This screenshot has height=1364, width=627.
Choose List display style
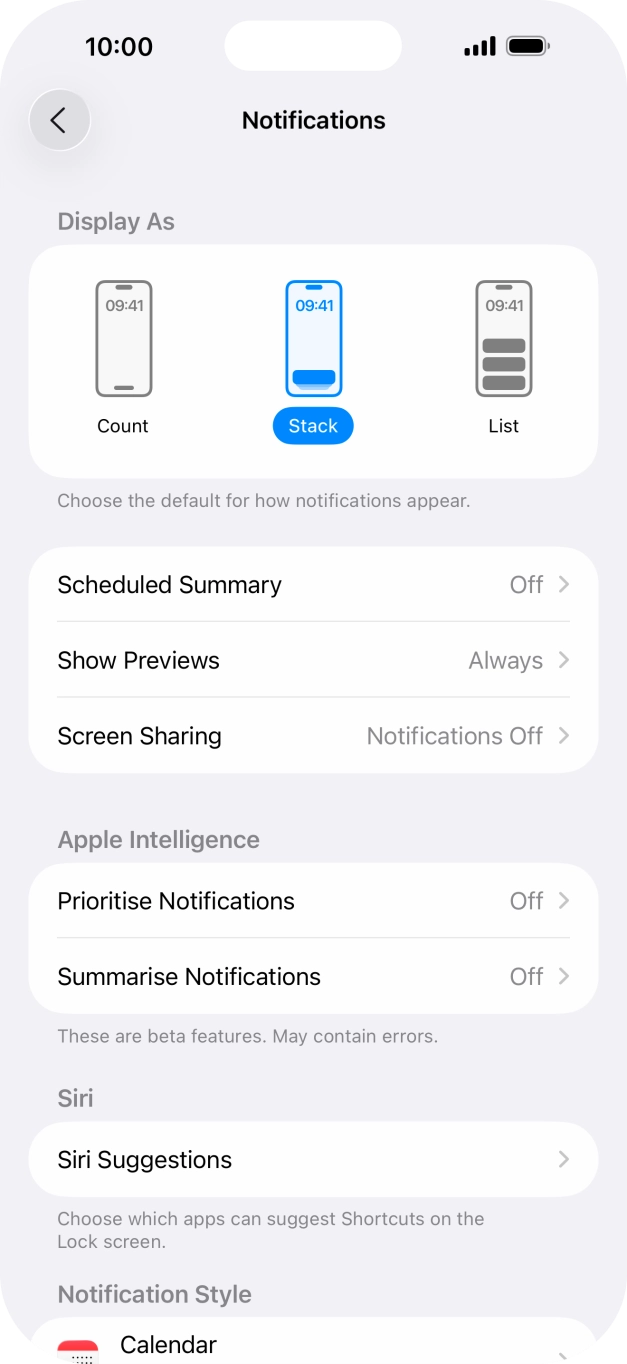[x=503, y=357]
